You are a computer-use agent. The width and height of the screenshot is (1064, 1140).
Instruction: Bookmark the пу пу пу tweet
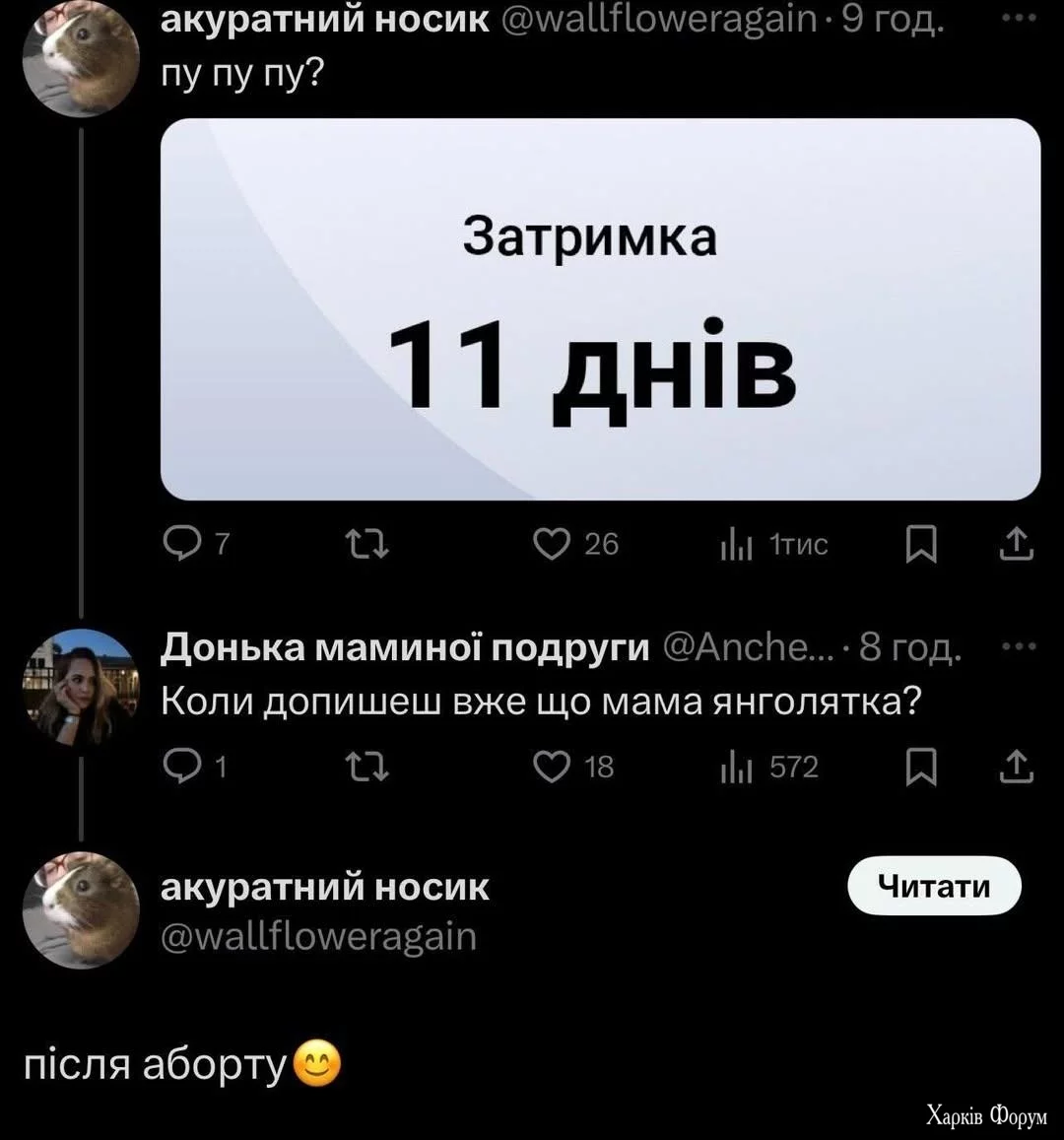(919, 544)
